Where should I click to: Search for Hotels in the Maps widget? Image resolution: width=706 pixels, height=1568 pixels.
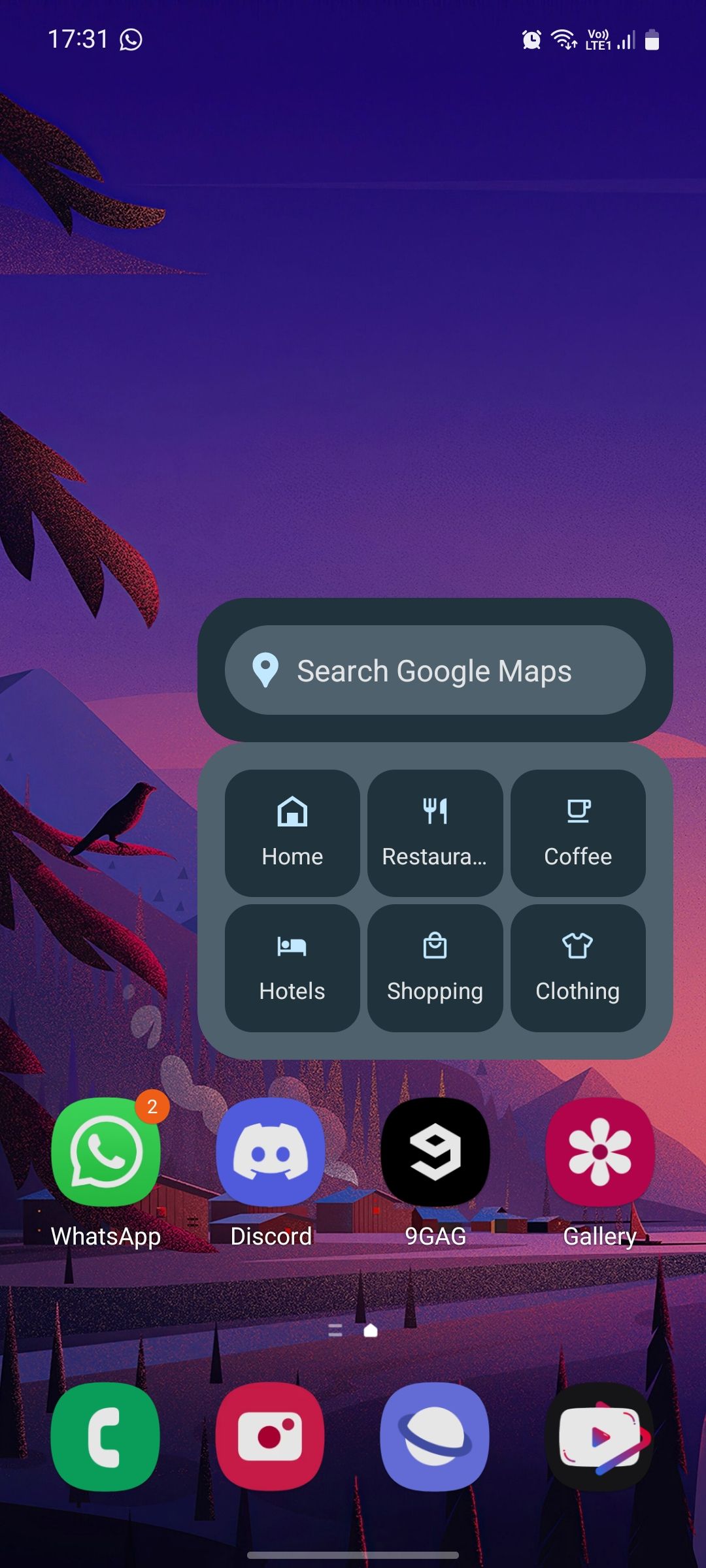pos(292,968)
